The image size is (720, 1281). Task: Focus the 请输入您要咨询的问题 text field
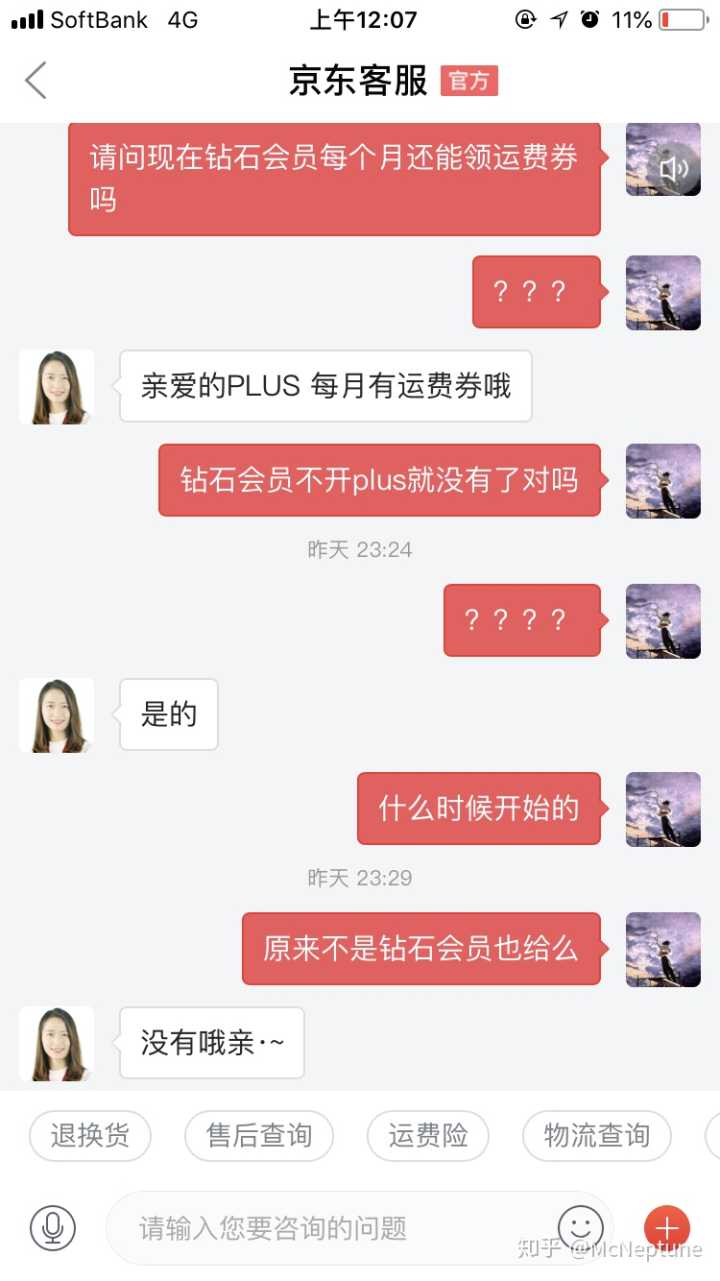coord(340,1227)
